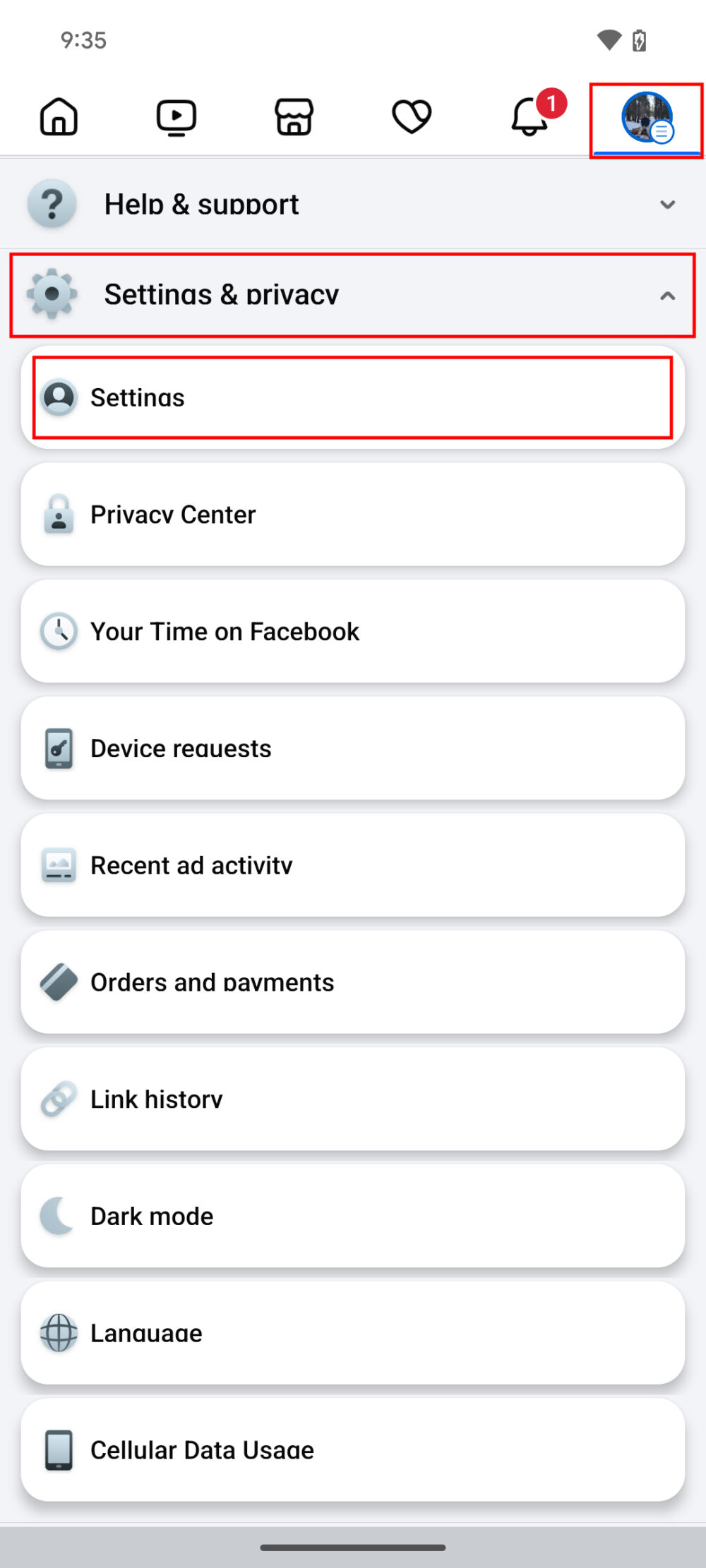
Task: Check Recent ad activity
Action: point(353,865)
